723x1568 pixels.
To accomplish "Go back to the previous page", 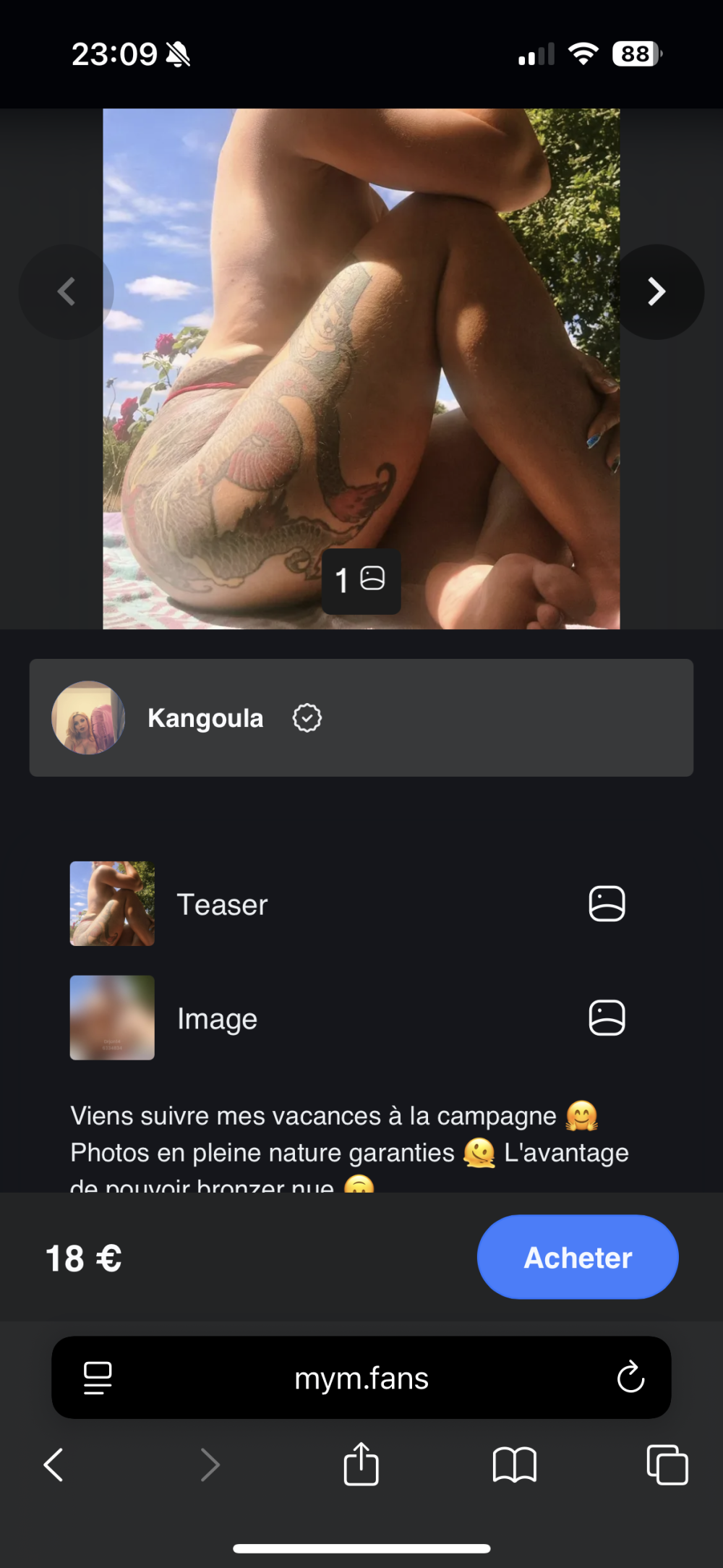I will tap(54, 1465).
